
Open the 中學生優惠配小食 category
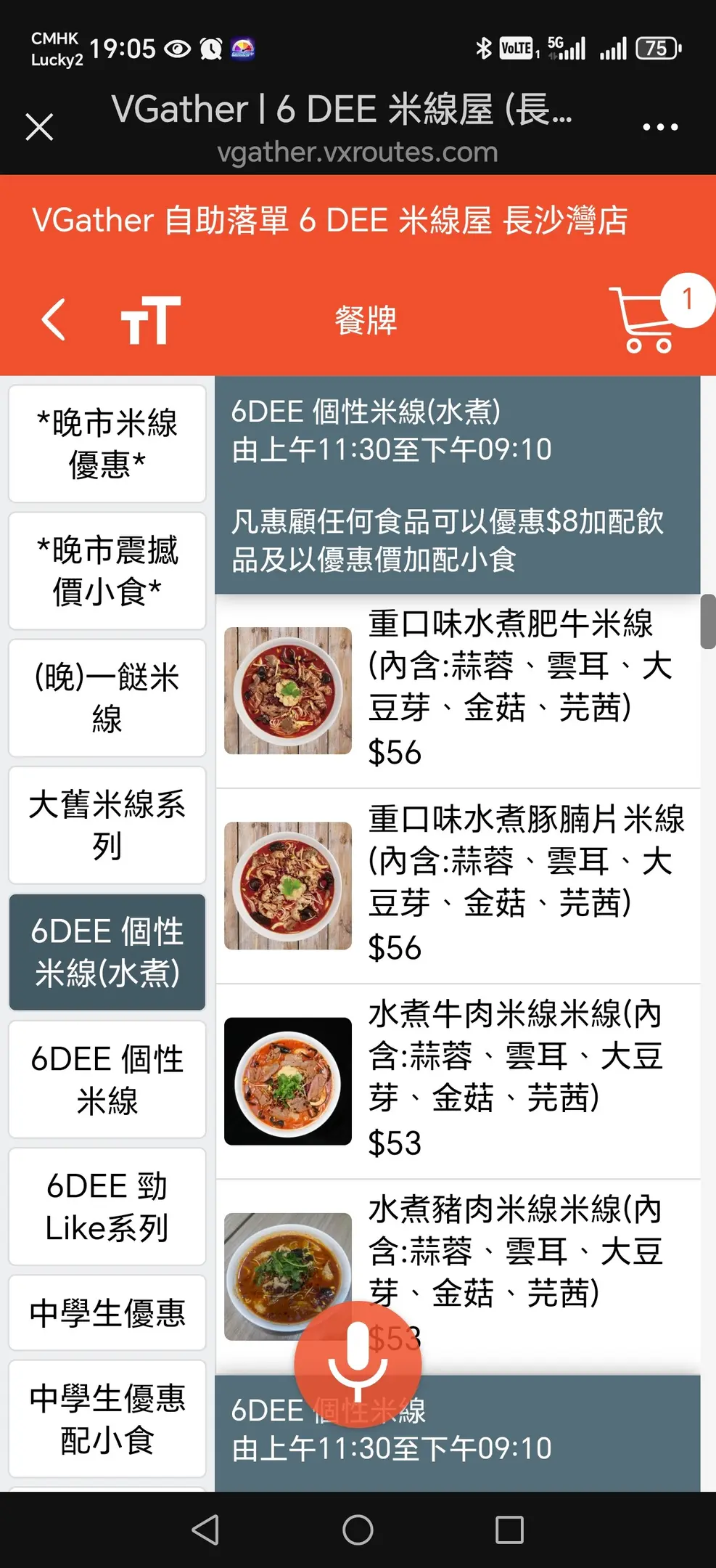click(107, 1418)
